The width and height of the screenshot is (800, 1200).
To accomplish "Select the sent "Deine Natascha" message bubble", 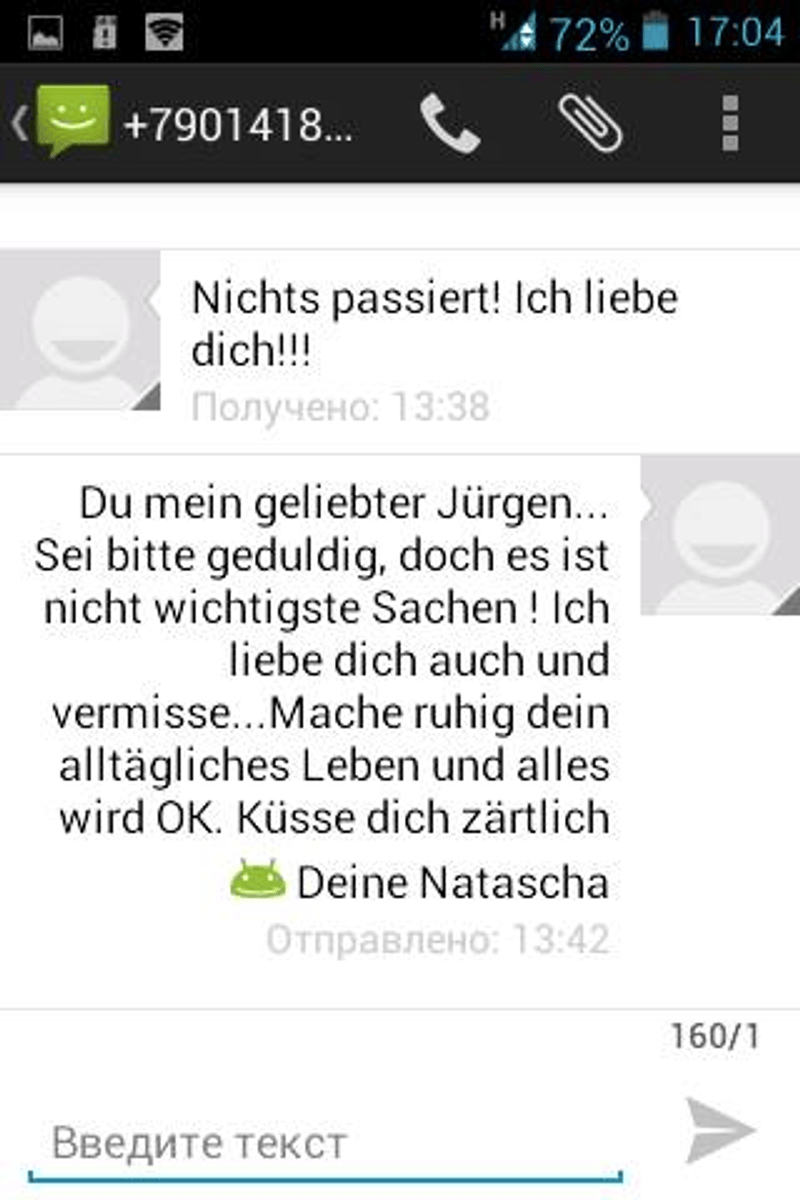I will point(330,700).
